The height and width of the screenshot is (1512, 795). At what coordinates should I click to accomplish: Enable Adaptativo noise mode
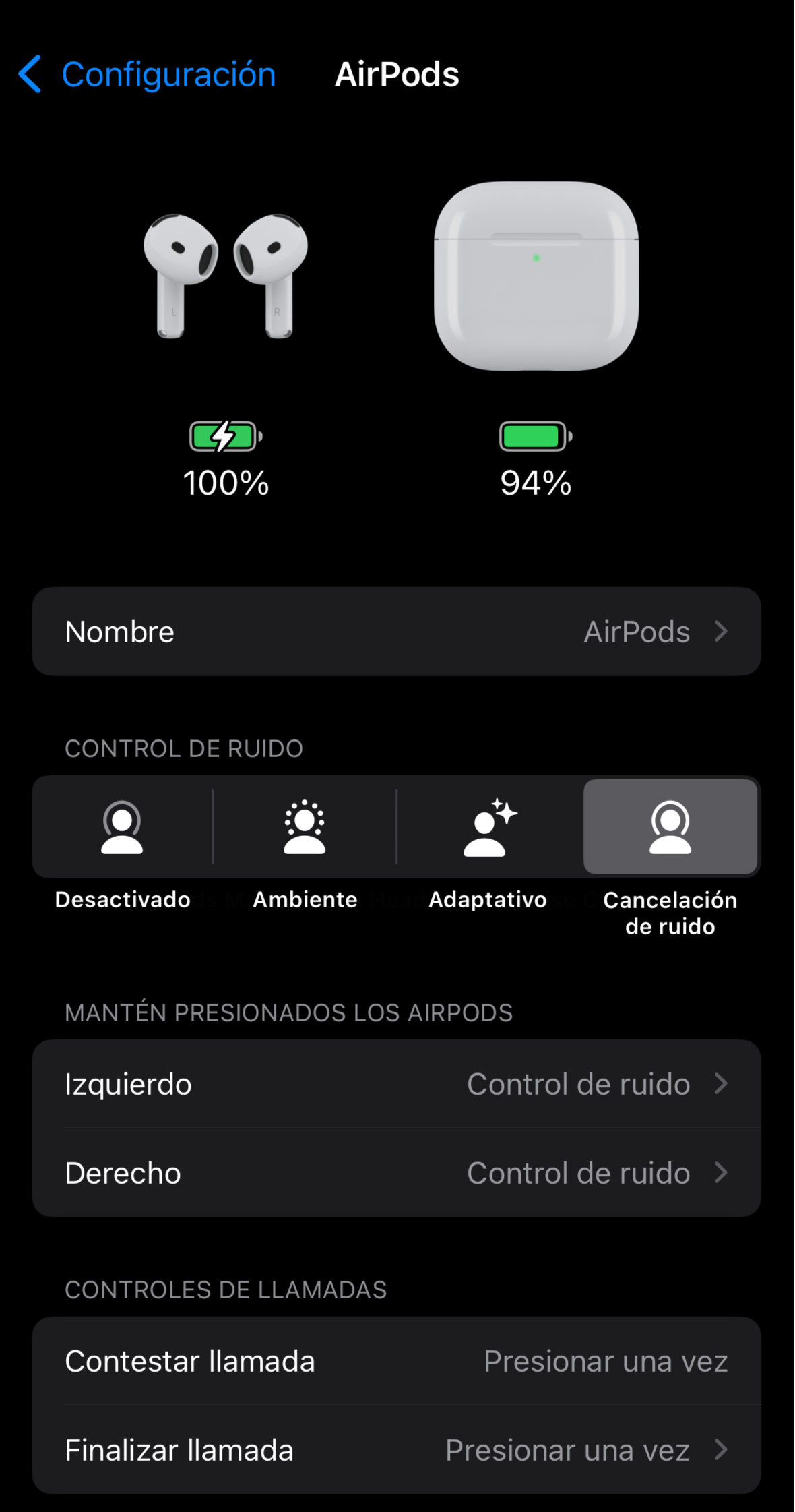coord(487,827)
